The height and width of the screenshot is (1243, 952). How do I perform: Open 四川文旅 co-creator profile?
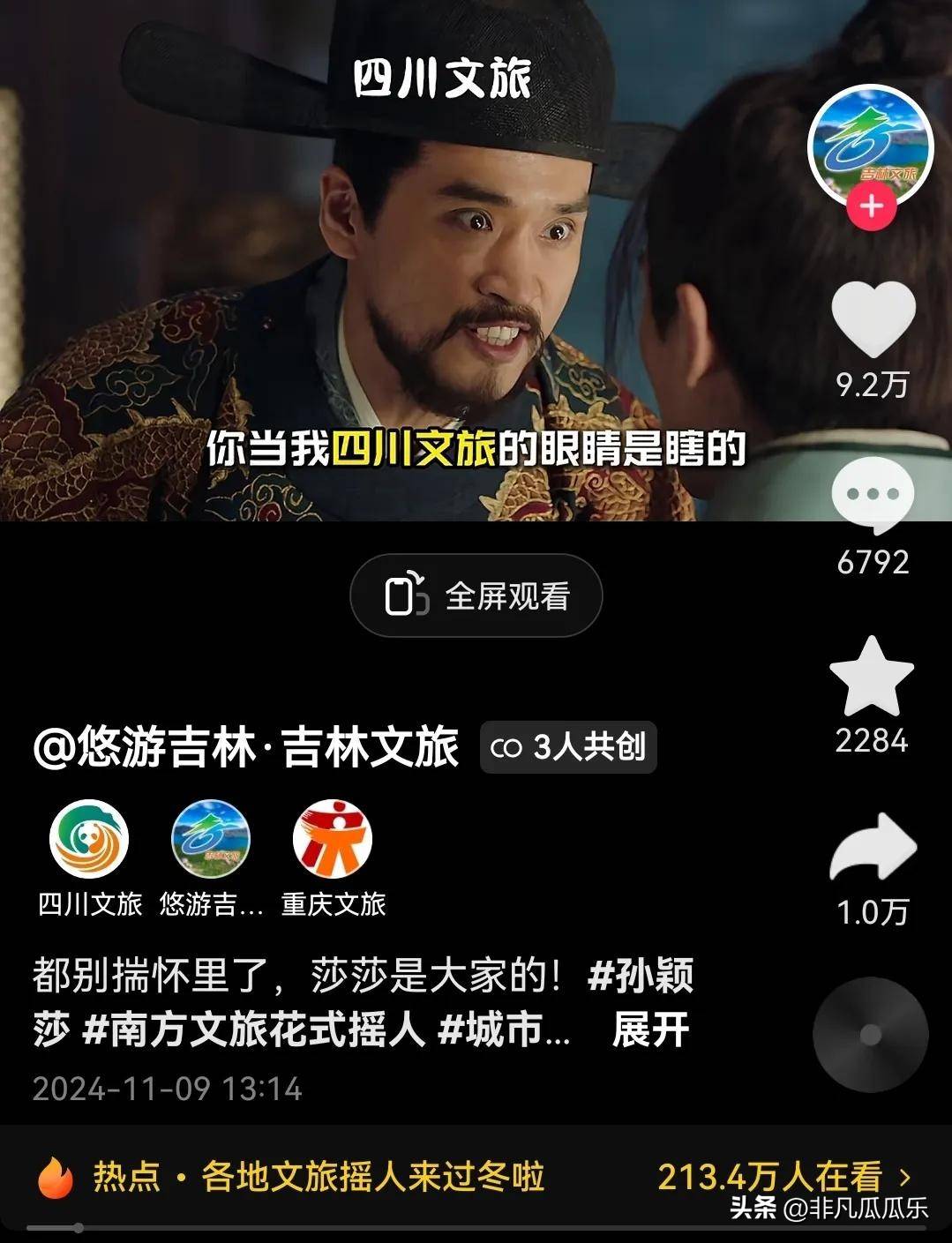89,840
